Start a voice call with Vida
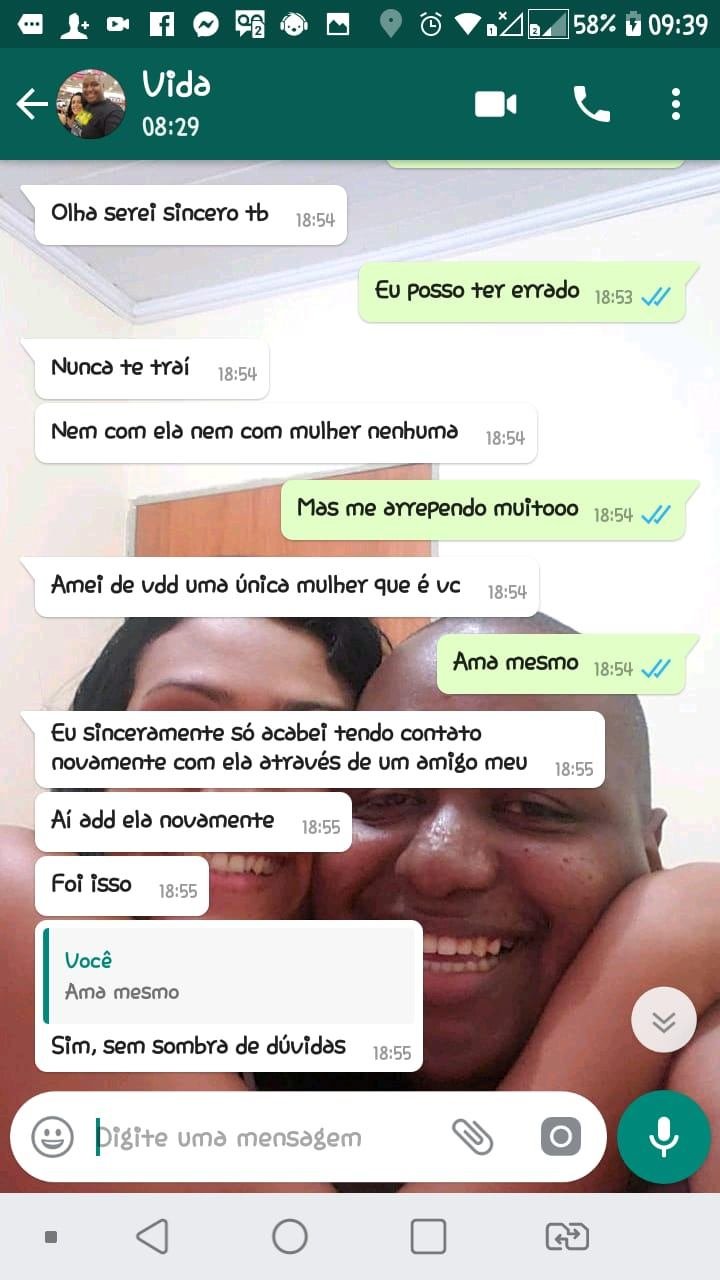720x1280 pixels. click(x=591, y=104)
